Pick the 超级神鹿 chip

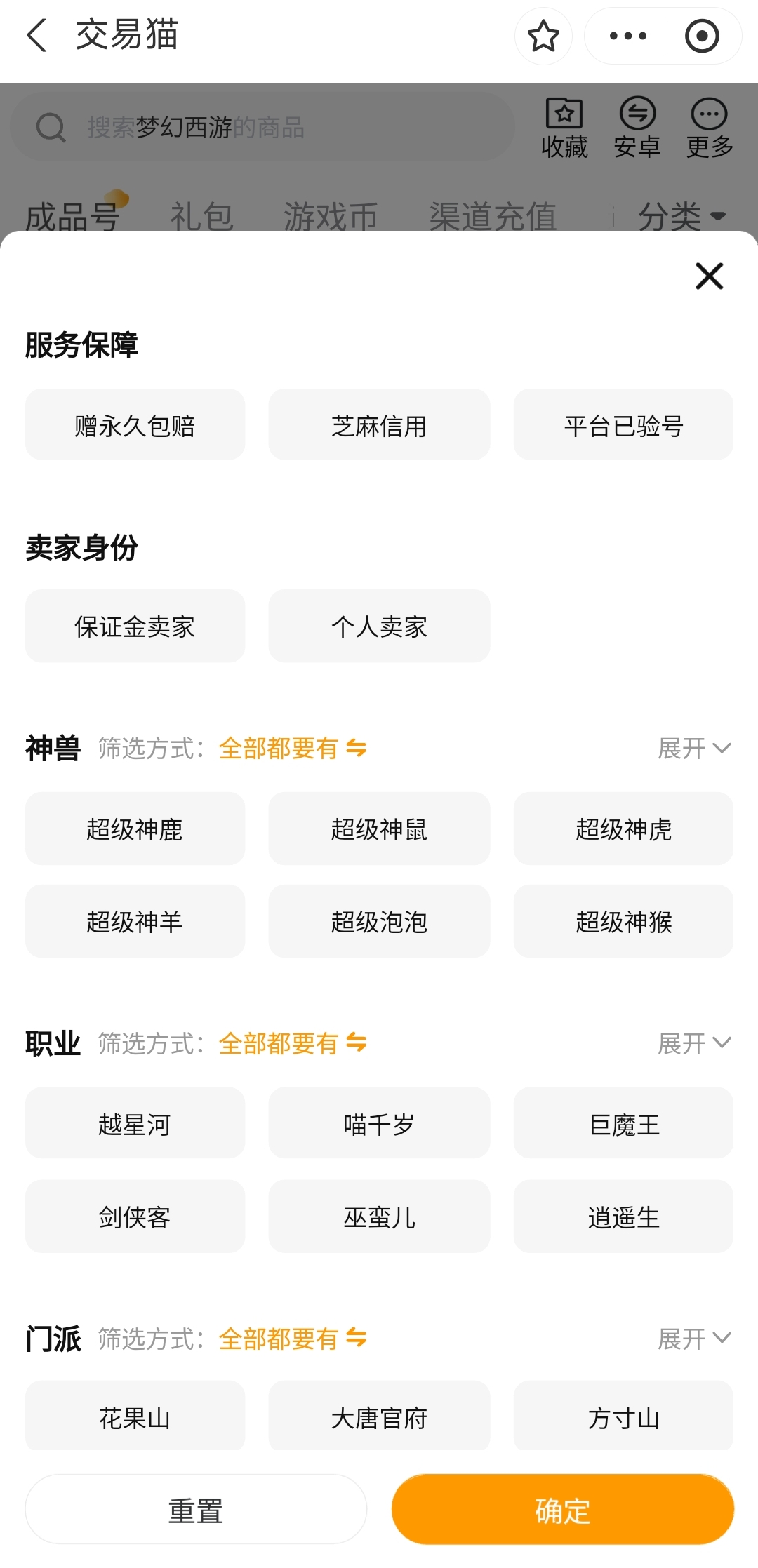point(135,829)
